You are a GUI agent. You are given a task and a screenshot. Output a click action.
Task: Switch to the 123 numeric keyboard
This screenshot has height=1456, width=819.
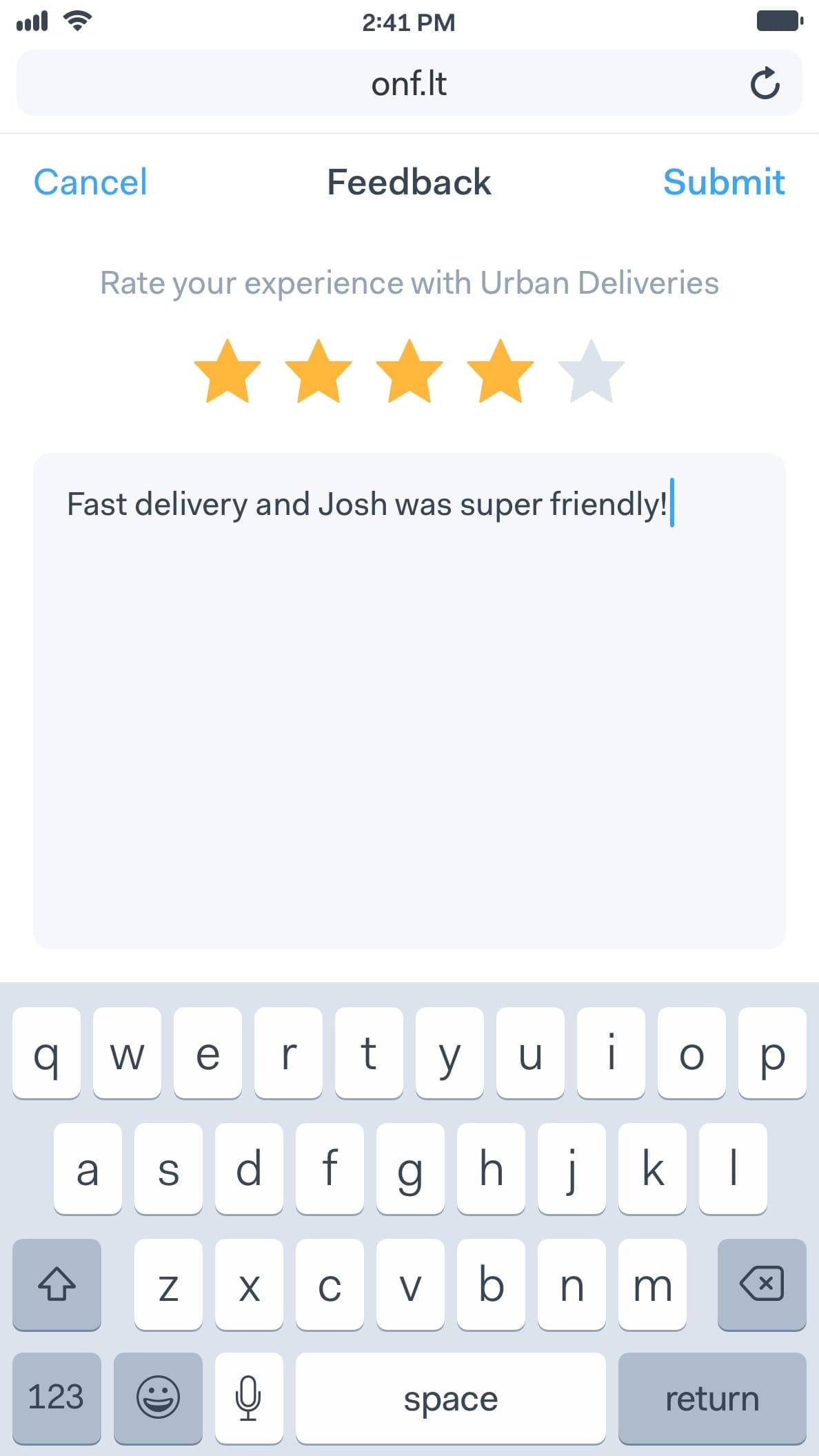[x=57, y=1398]
